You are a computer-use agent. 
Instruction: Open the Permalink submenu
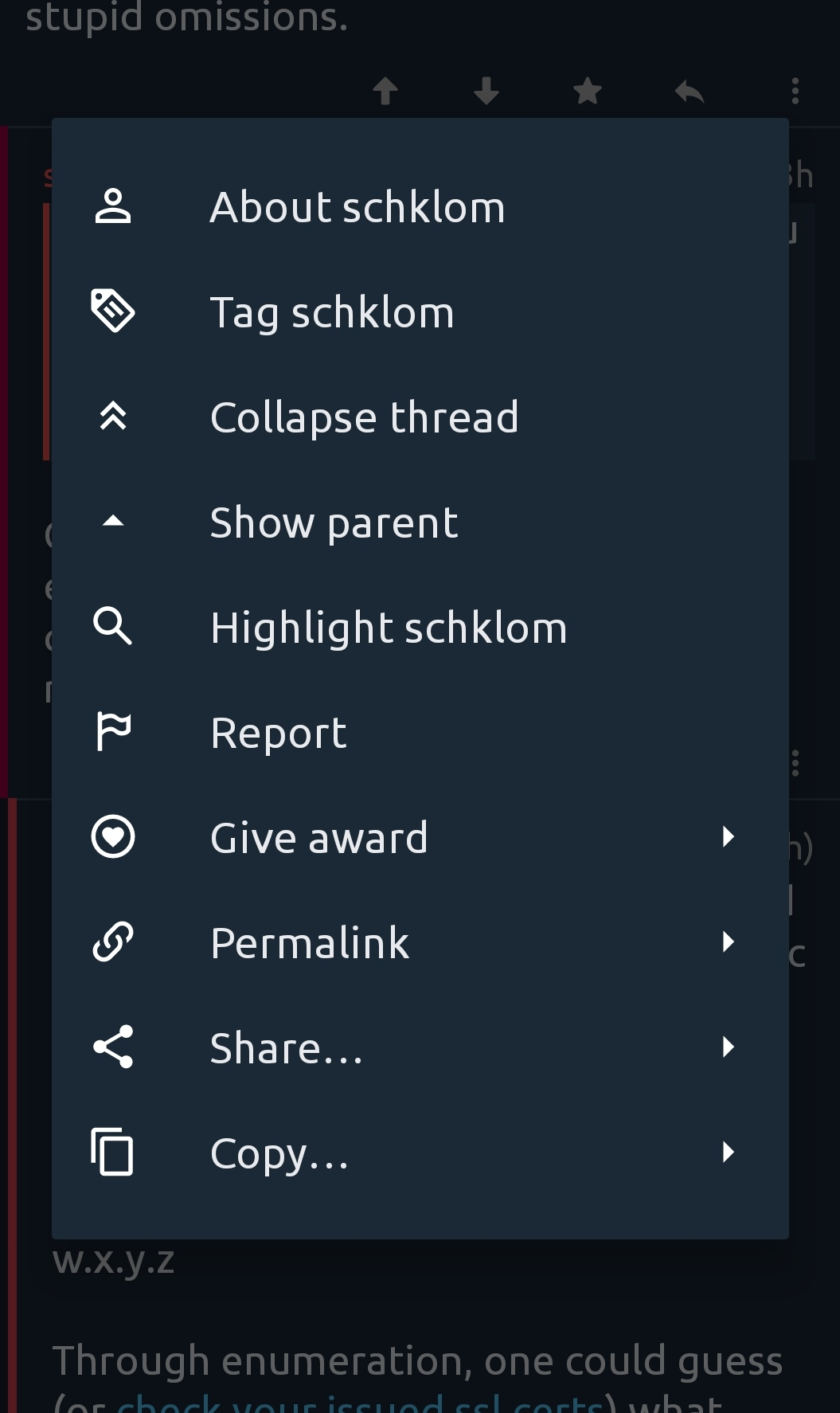click(x=414, y=943)
